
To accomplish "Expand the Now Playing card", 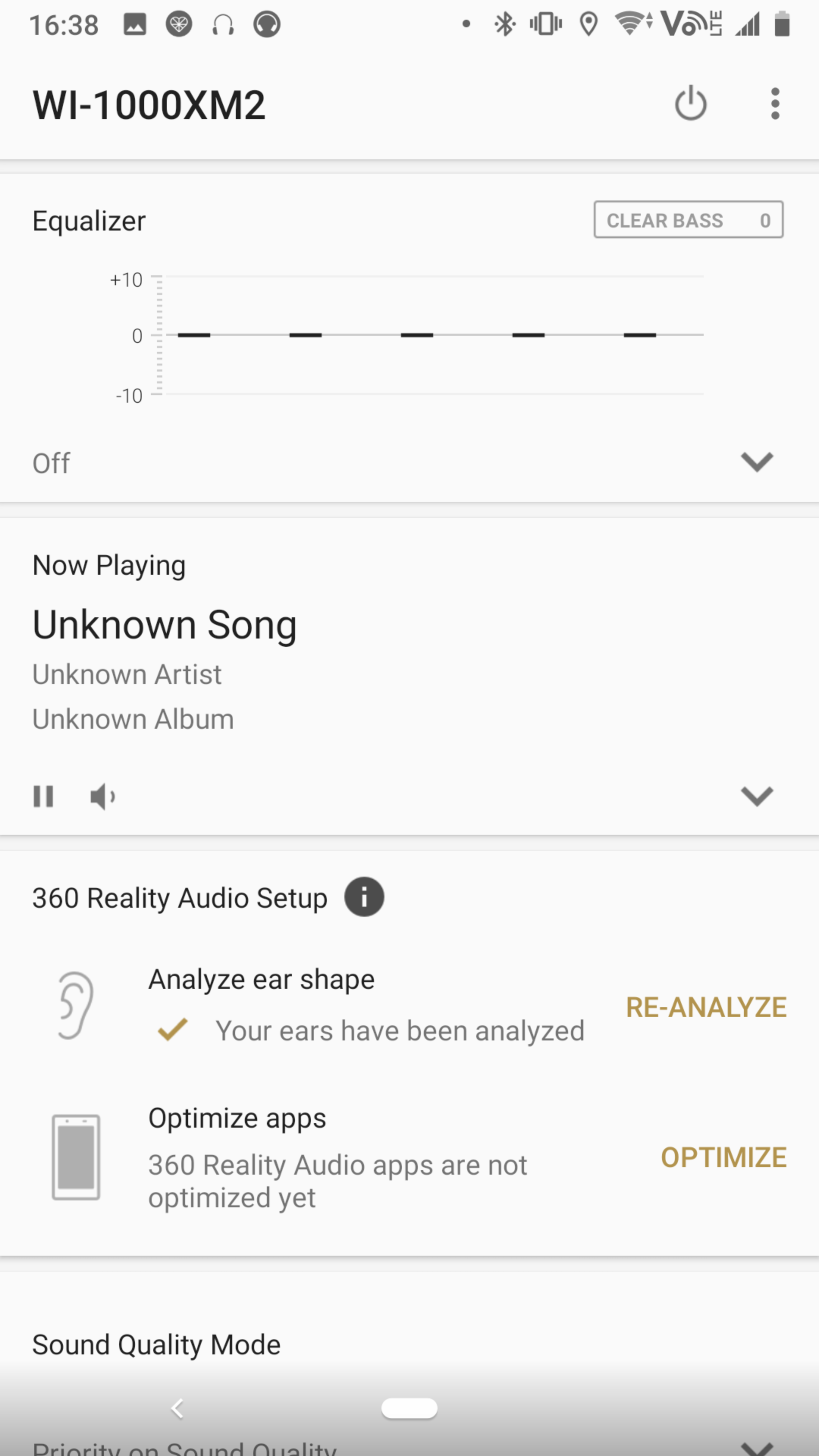I will click(756, 796).
